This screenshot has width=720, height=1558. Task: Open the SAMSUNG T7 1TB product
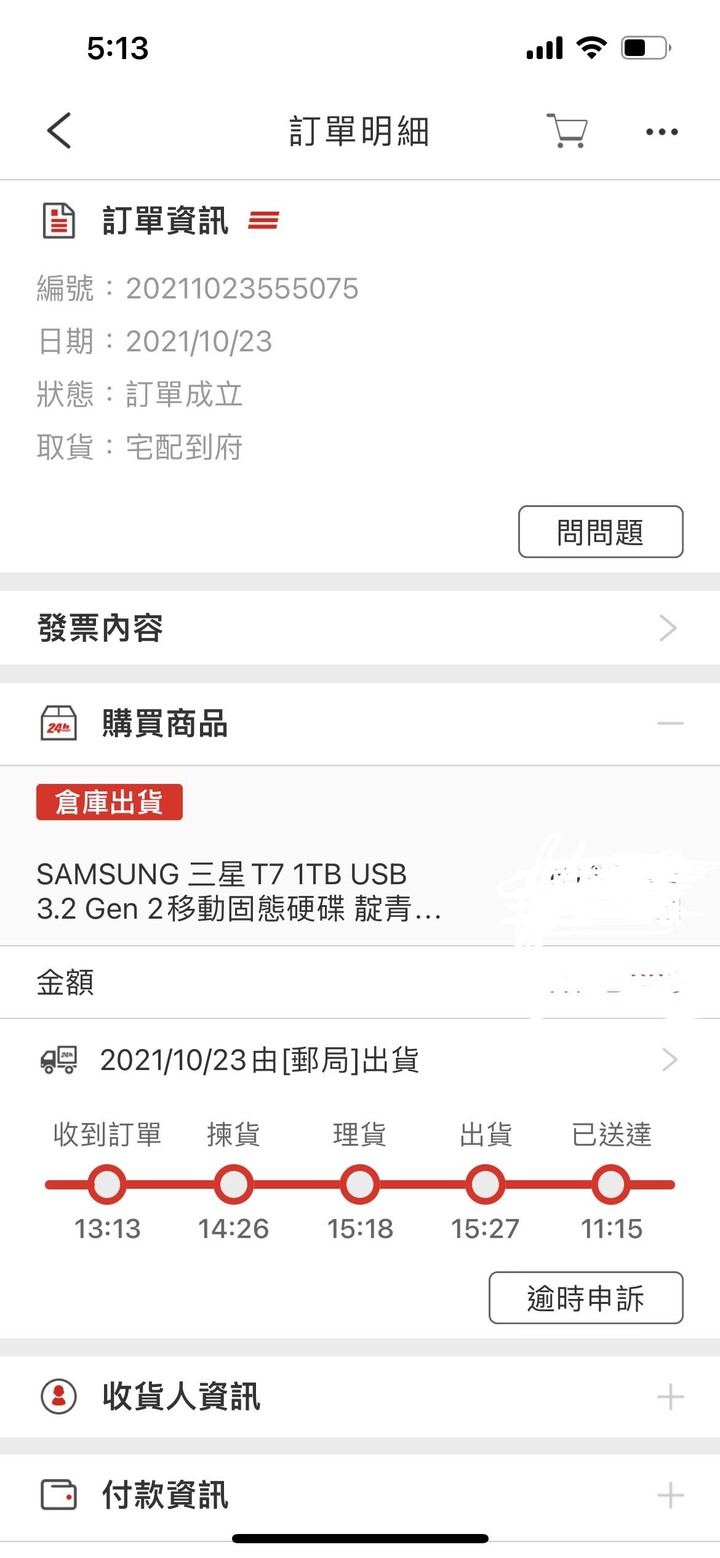(360, 892)
